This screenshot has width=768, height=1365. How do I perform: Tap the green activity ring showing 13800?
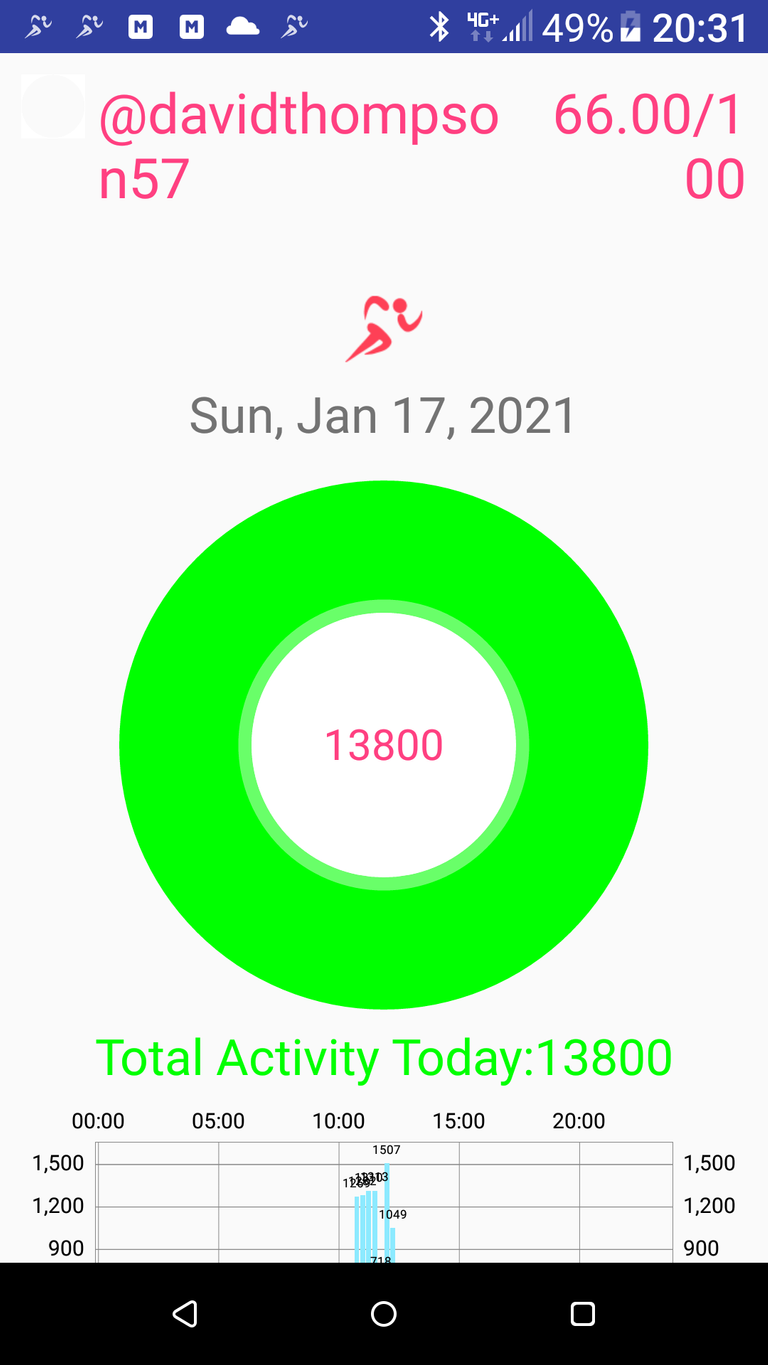pyautogui.click(x=384, y=745)
